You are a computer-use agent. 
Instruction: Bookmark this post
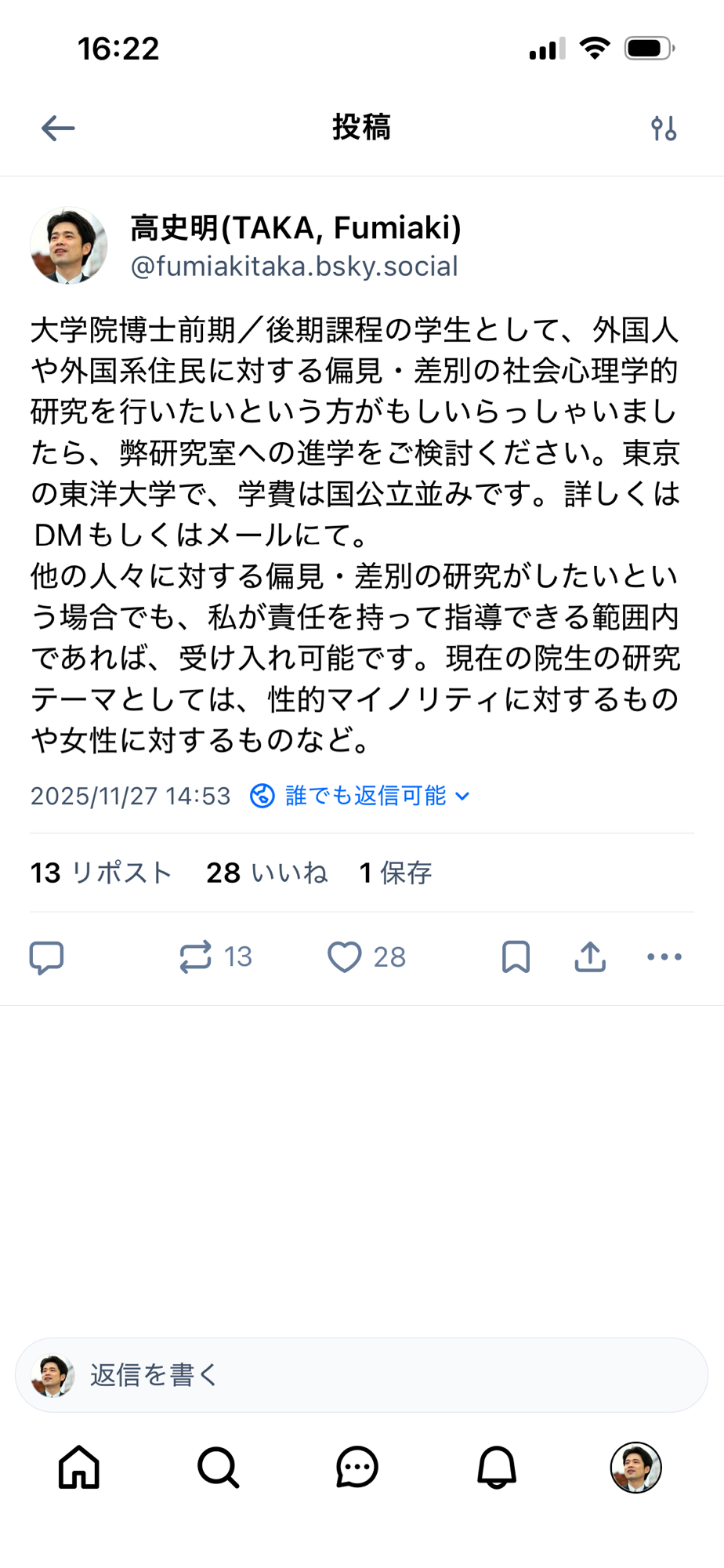pyautogui.click(x=516, y=957)
